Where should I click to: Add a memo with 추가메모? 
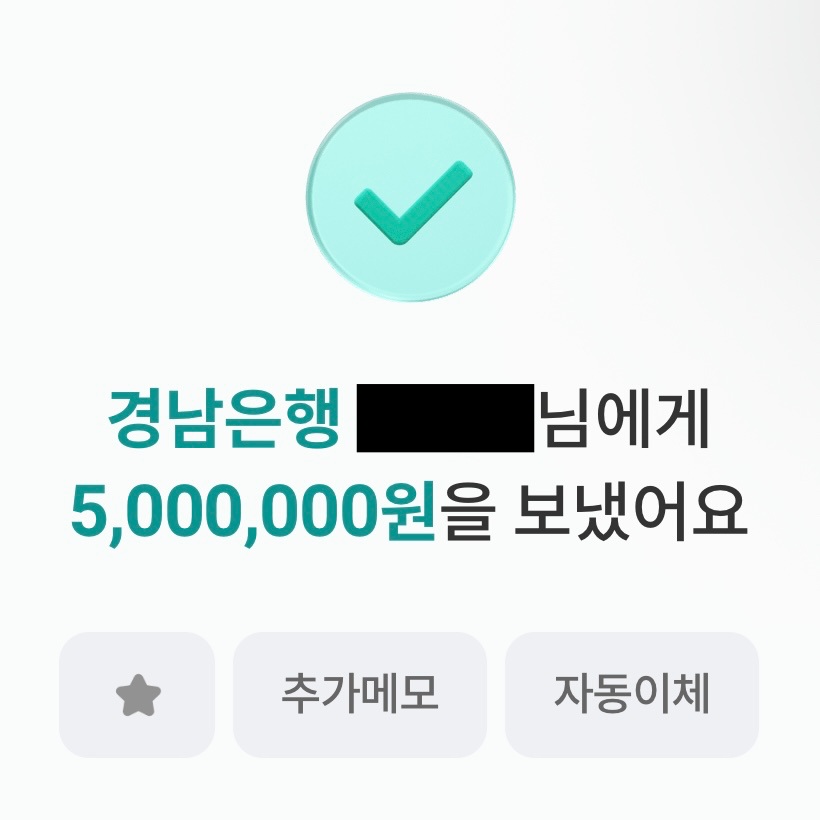(360, 695)
